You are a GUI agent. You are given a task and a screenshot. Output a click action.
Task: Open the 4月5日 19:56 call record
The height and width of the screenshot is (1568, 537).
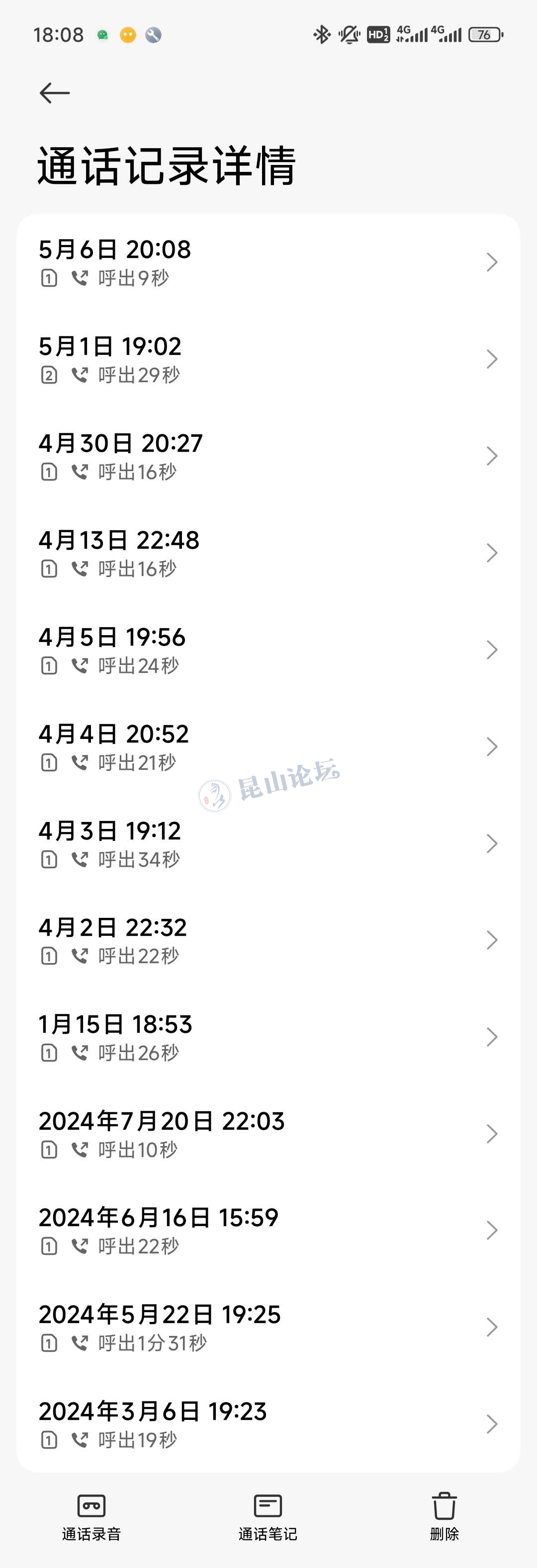268,650
